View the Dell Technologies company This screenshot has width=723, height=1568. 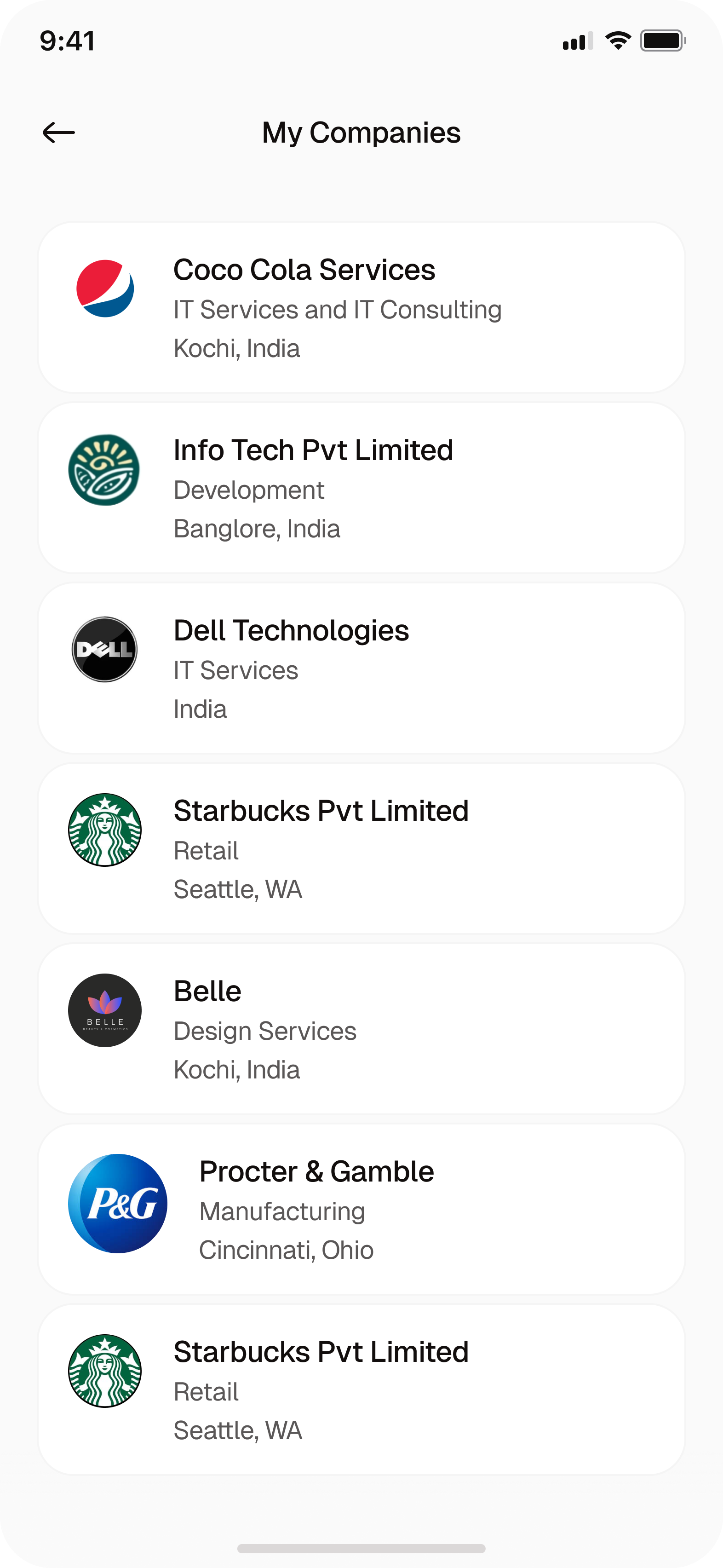[x=361, y=668]
